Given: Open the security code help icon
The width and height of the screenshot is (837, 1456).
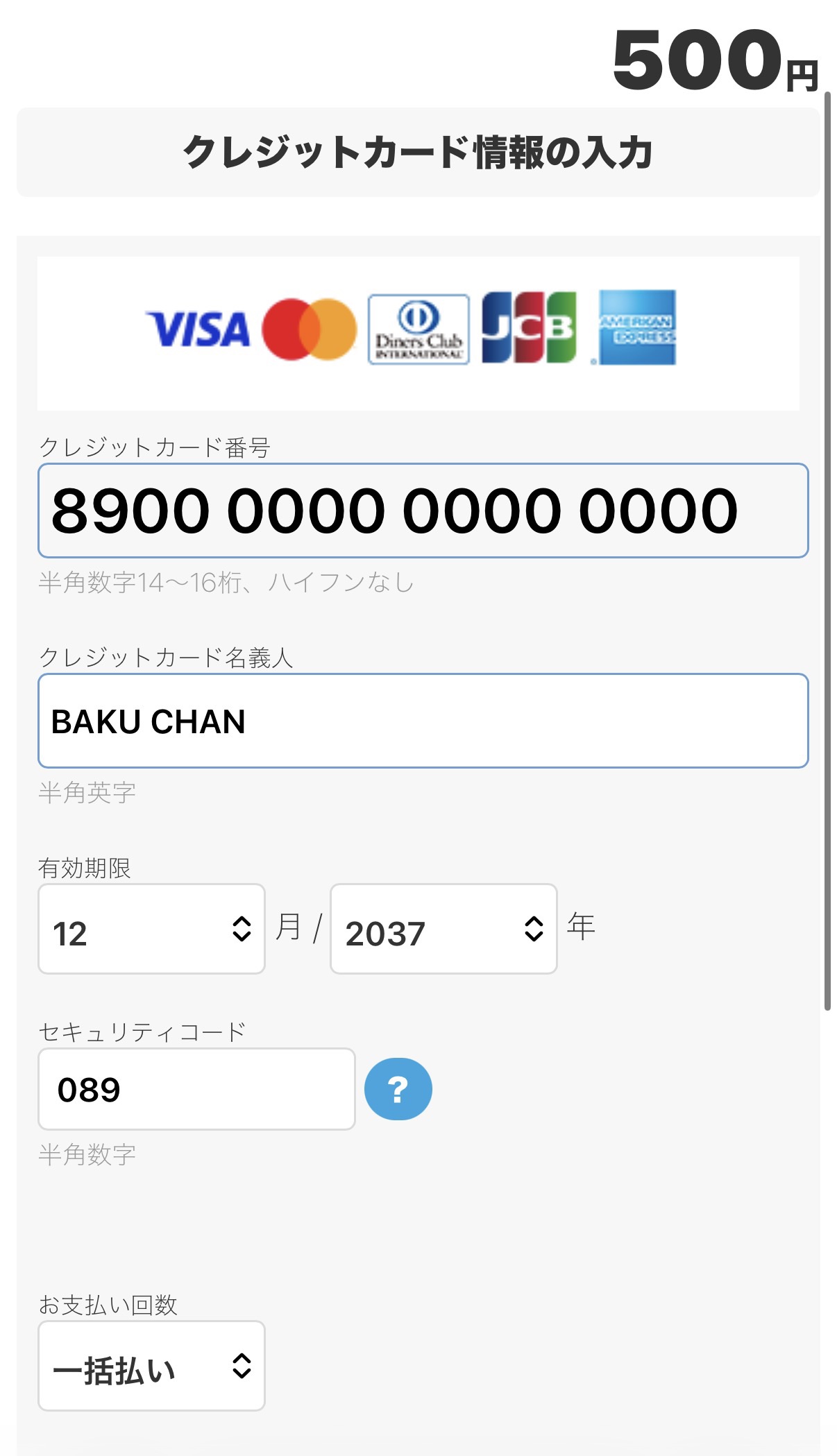Looking at the screenshot, I should coord(398,1089).
